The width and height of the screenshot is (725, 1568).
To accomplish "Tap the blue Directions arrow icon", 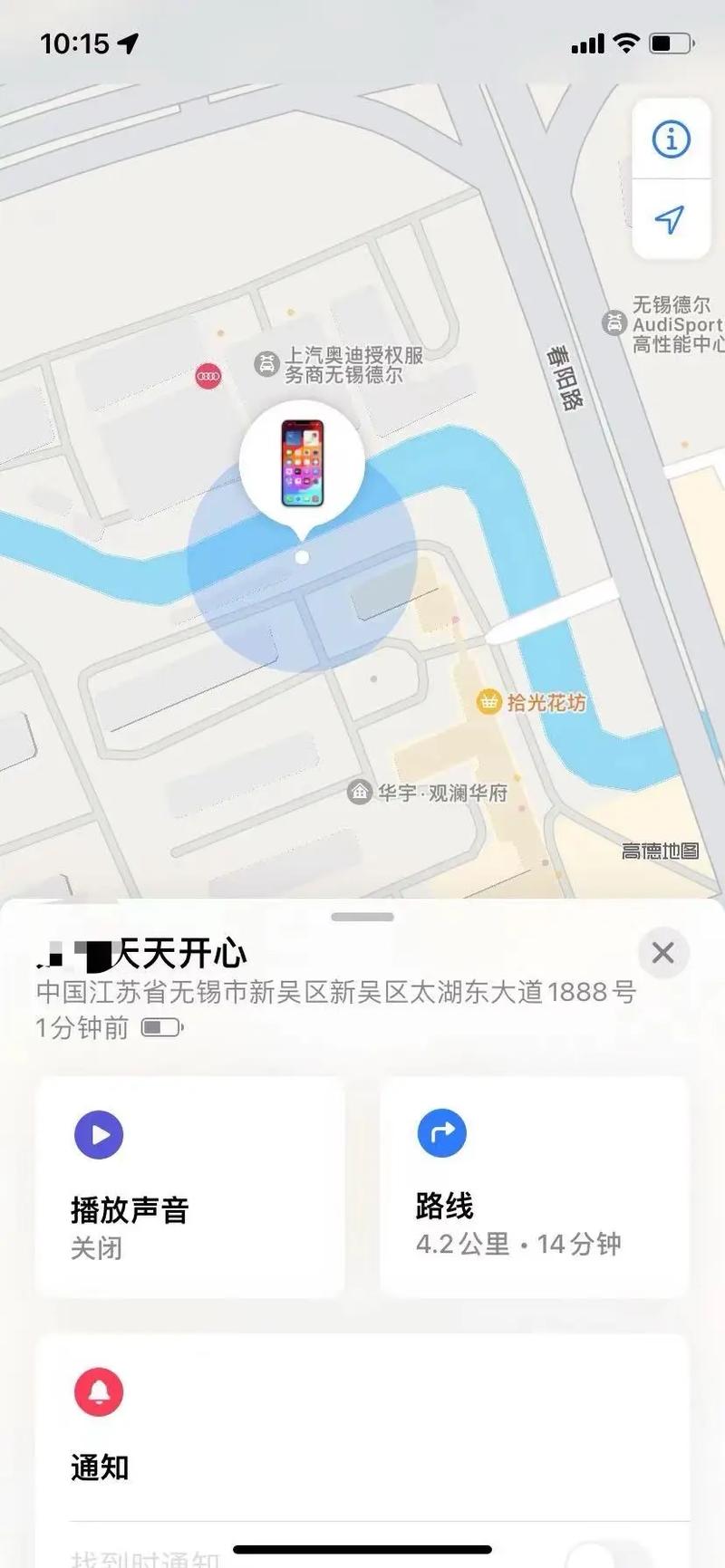I will coord(440,1132).
